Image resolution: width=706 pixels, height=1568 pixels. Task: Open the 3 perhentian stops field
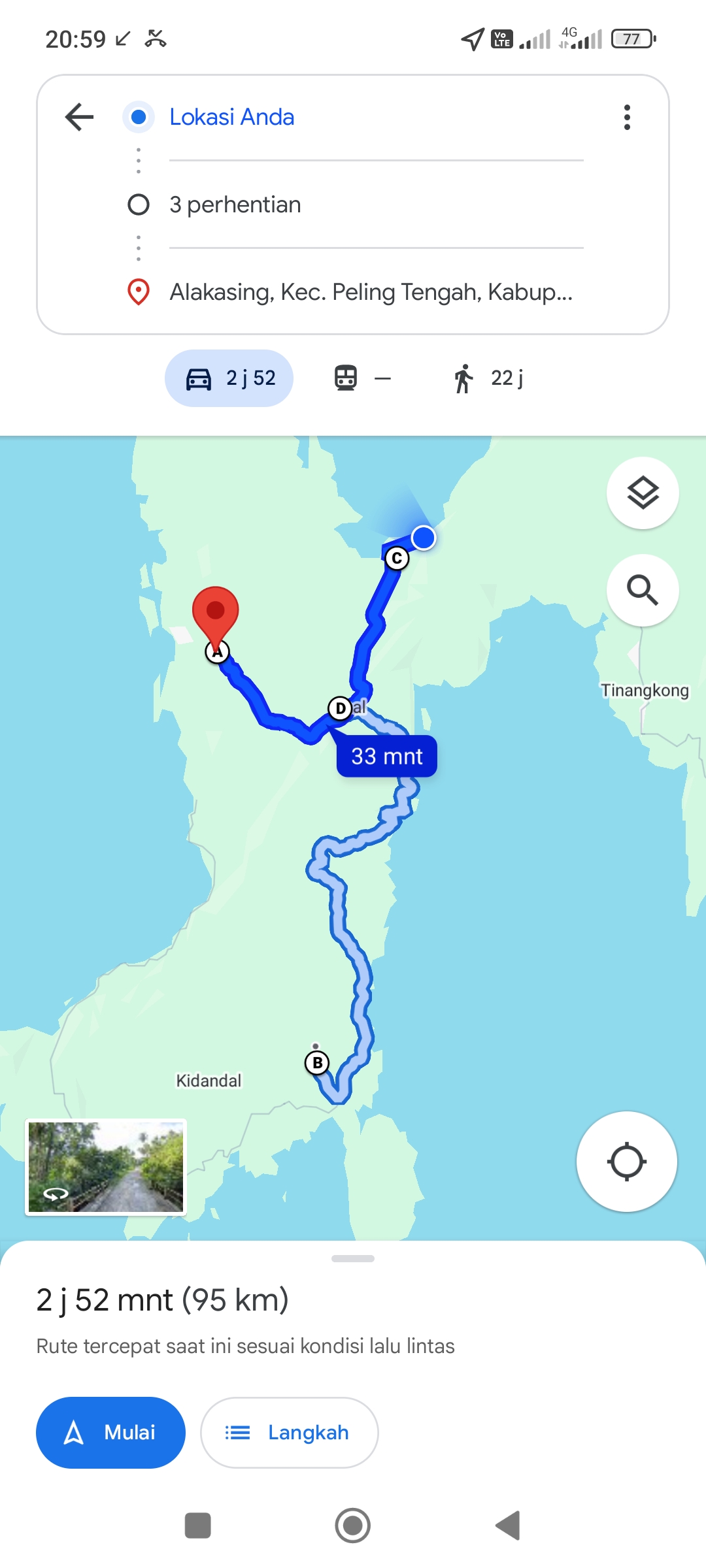coord(376,204)
